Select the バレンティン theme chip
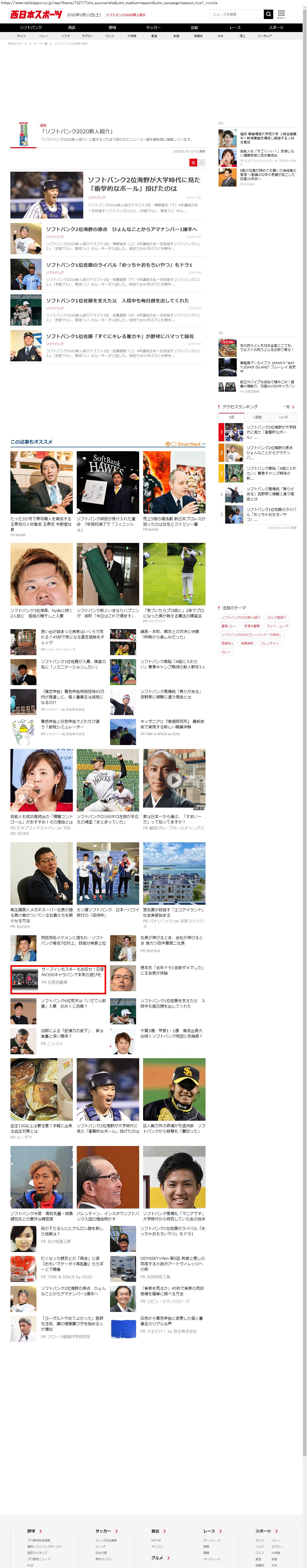The height and width of the screenshot is (1568, 307). point(269,643)
